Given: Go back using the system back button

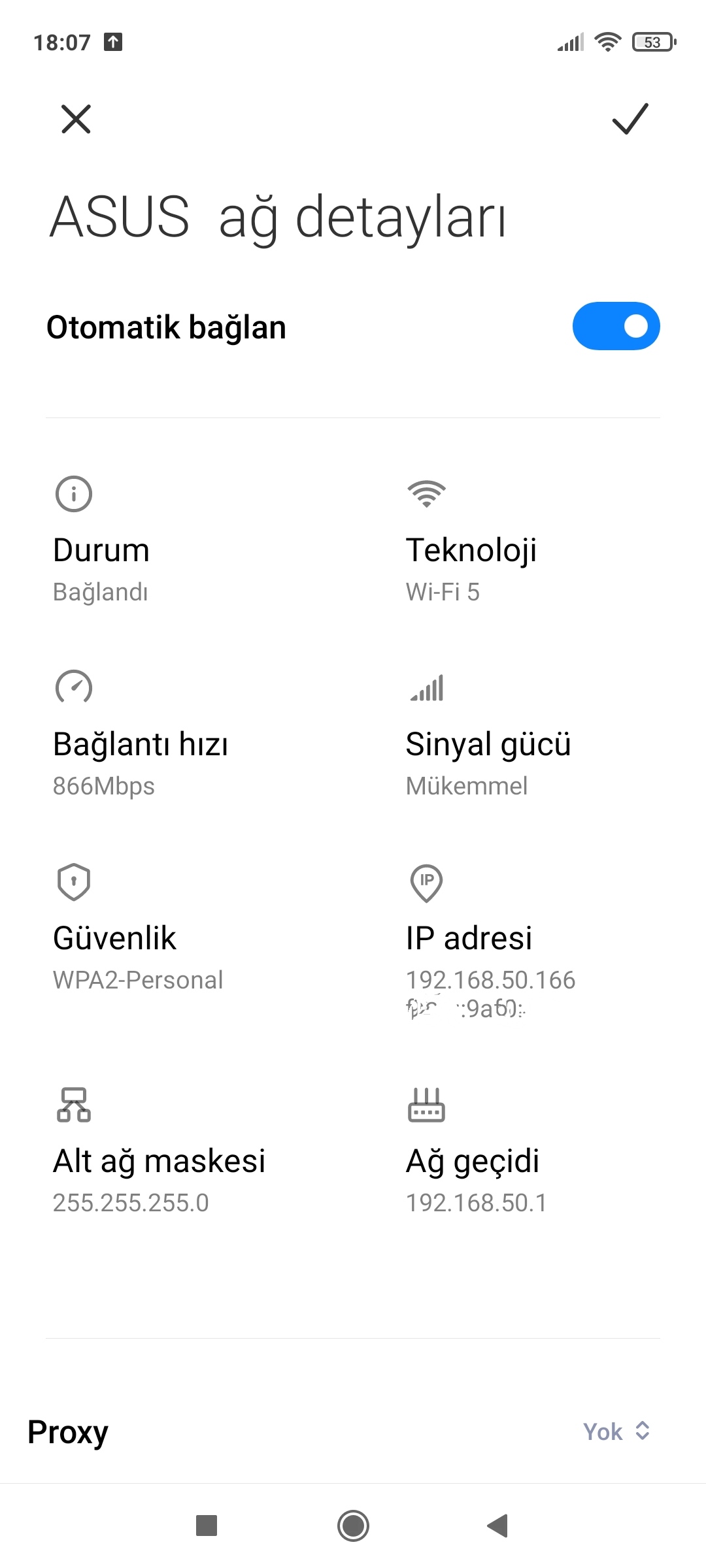Looking at the screenshot, I should (497, 1526).
